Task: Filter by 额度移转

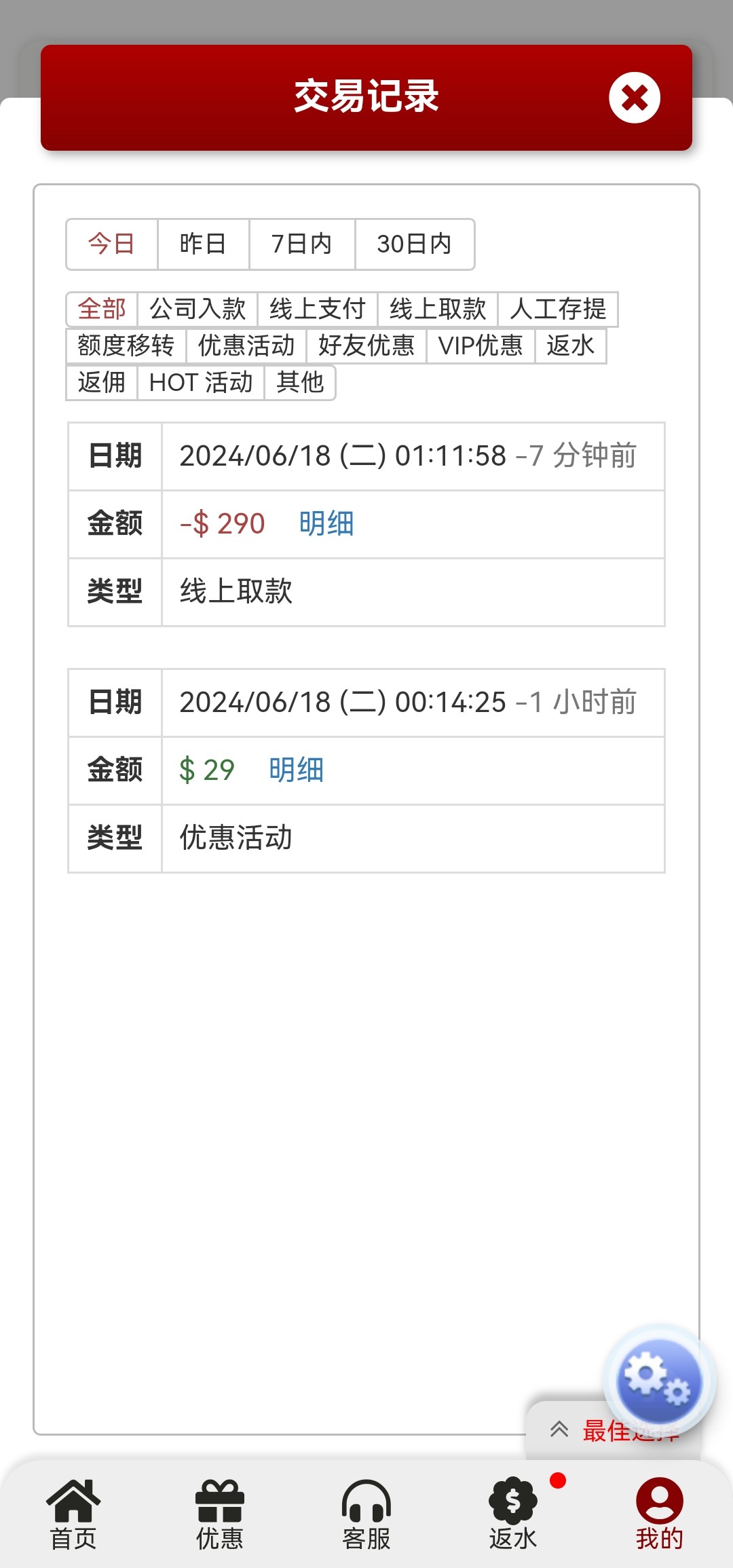Action: [126, 346]
